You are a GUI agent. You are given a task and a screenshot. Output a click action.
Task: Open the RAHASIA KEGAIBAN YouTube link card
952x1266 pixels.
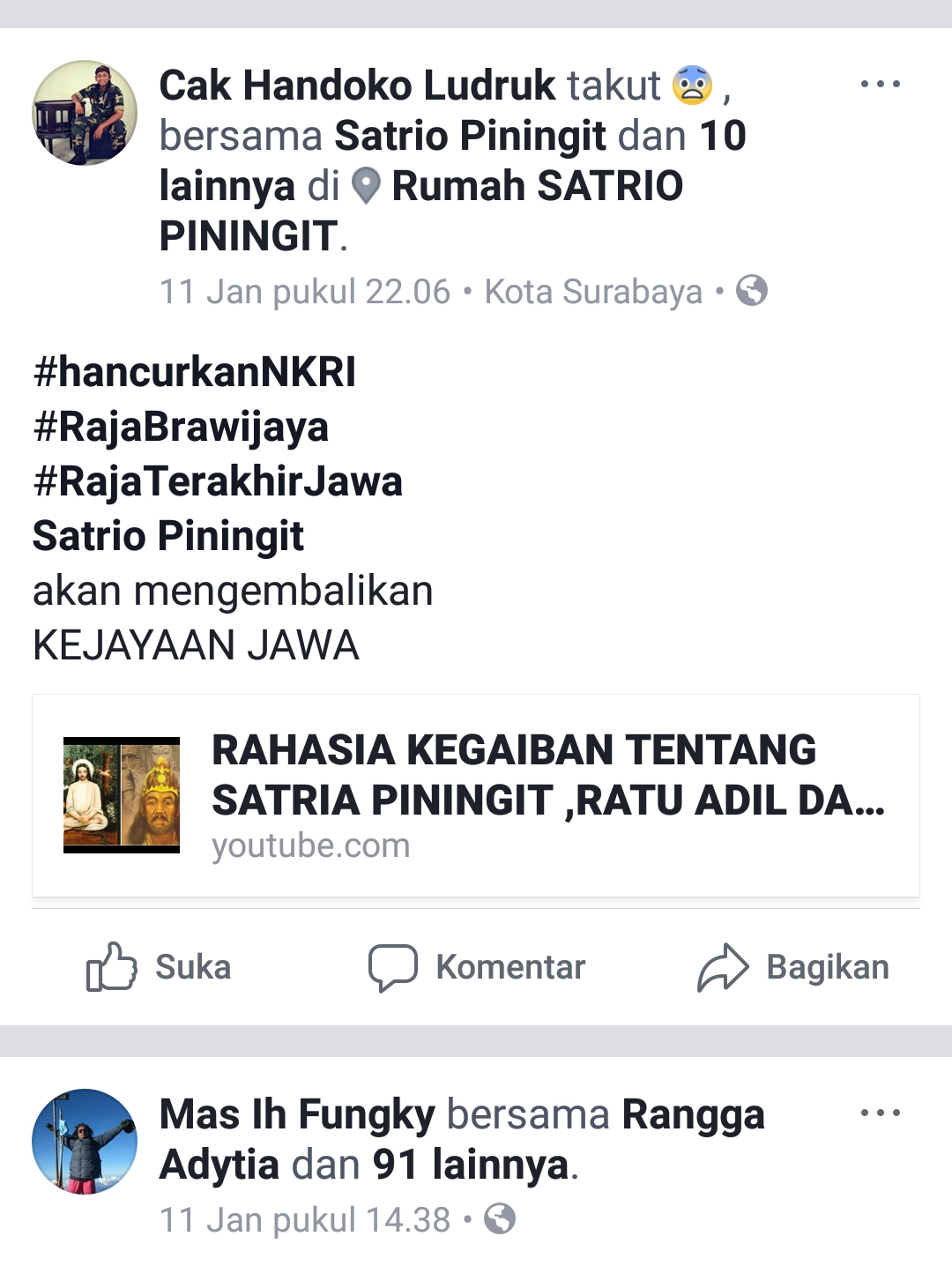tap(476, 795)
